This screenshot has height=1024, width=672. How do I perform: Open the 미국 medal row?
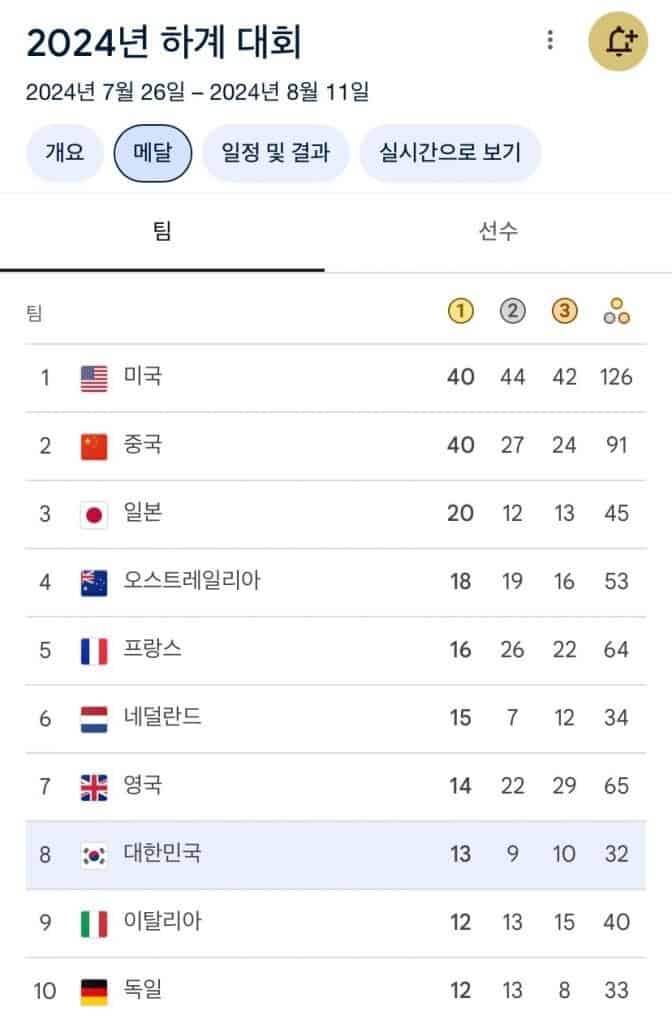[335, 378]
